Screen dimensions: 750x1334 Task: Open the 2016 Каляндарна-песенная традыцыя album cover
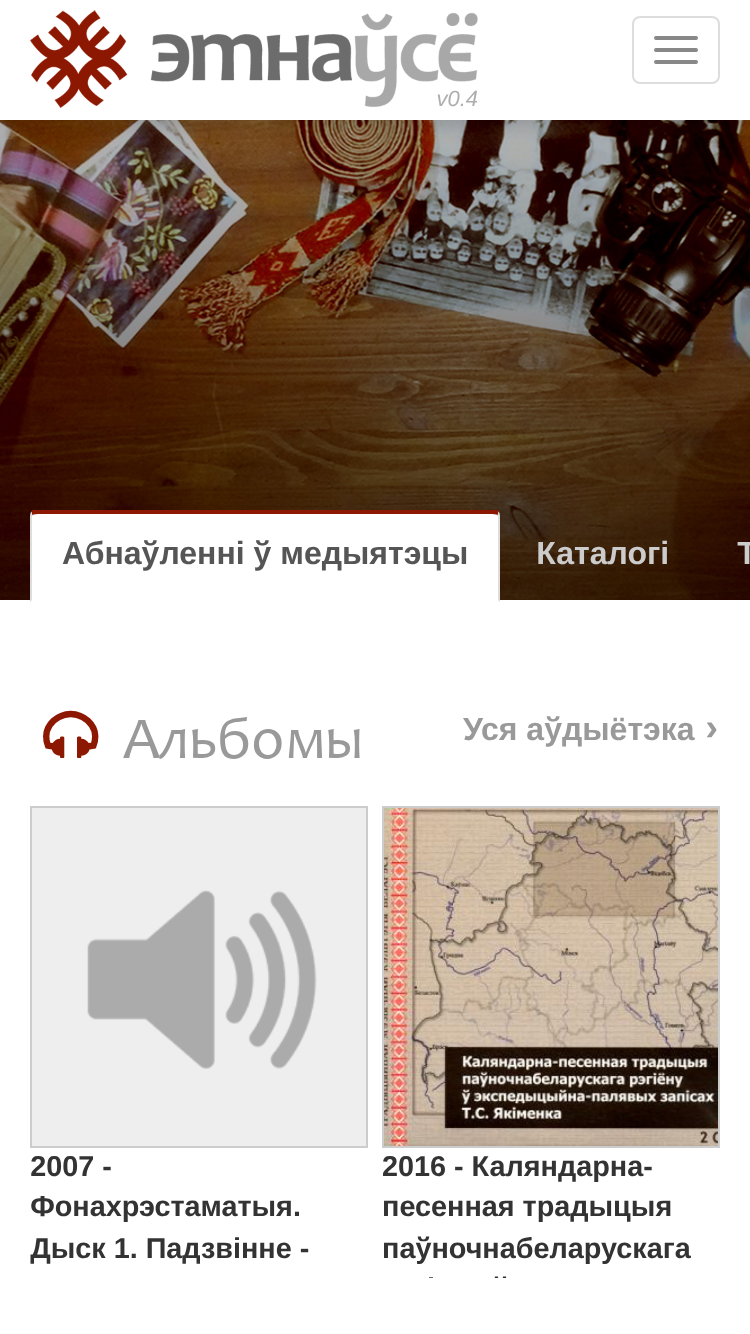coord(551,977)
